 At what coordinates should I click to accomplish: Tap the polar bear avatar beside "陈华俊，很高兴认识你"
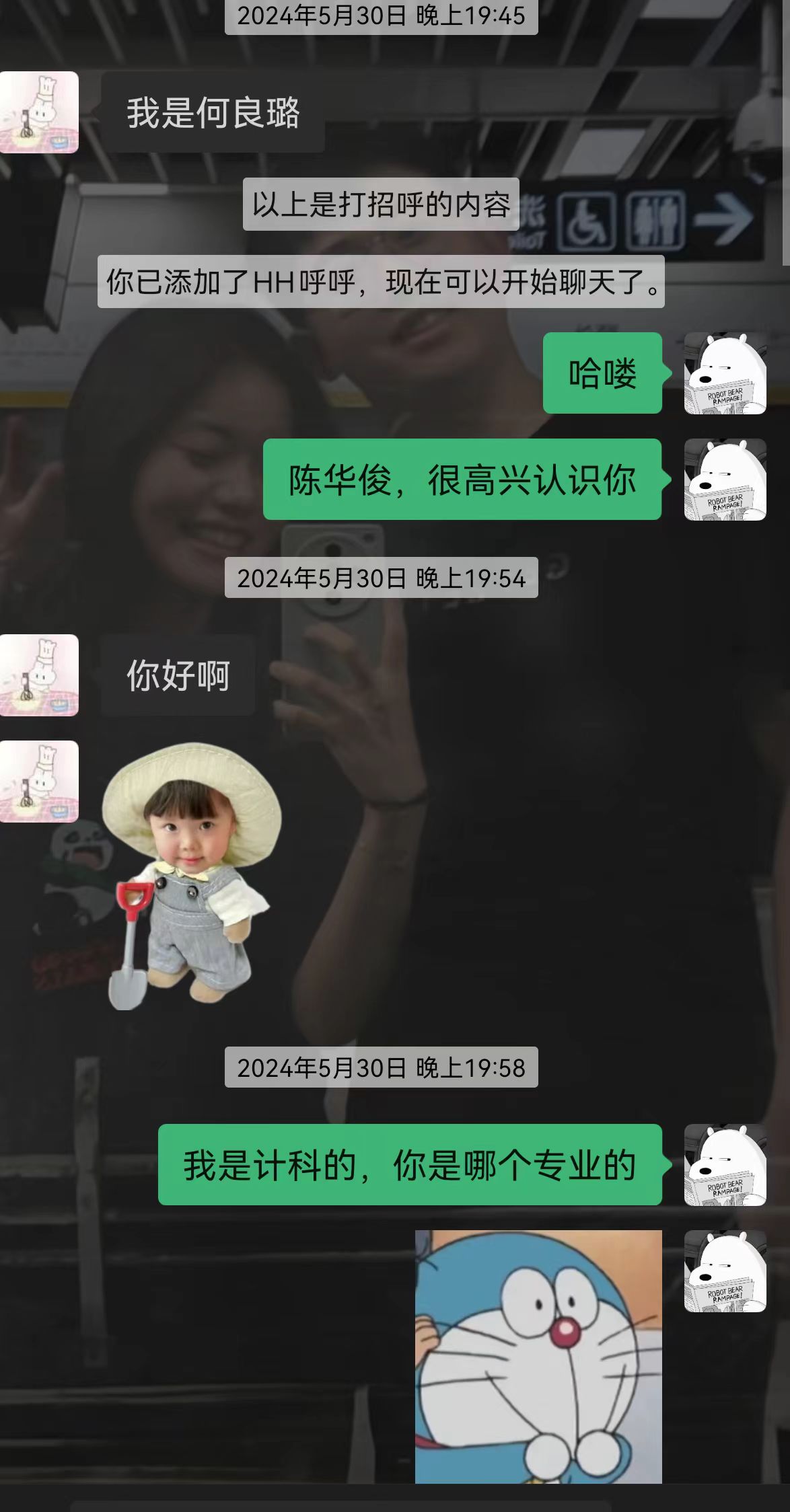point(725,480)
